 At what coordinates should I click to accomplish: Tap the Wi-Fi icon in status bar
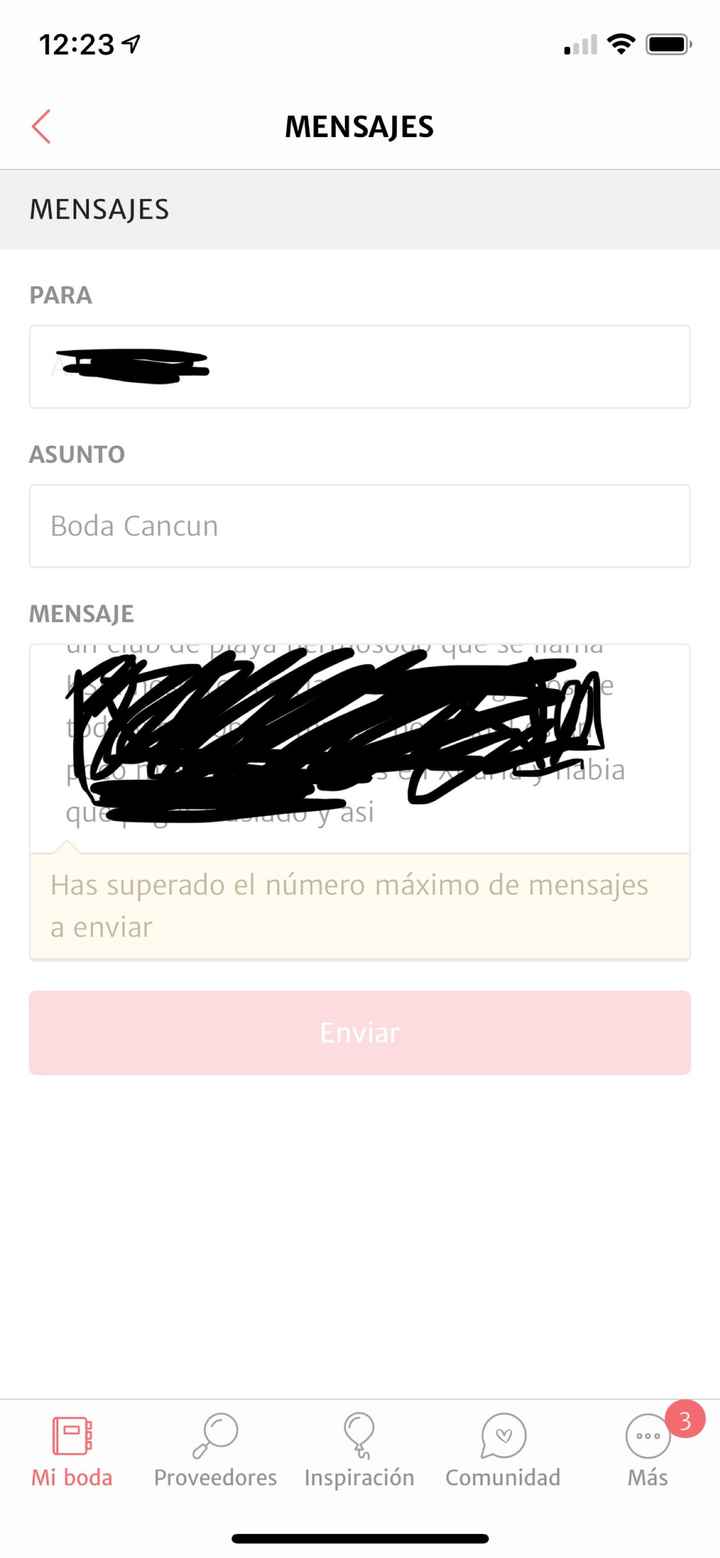(x=621, y=43)
